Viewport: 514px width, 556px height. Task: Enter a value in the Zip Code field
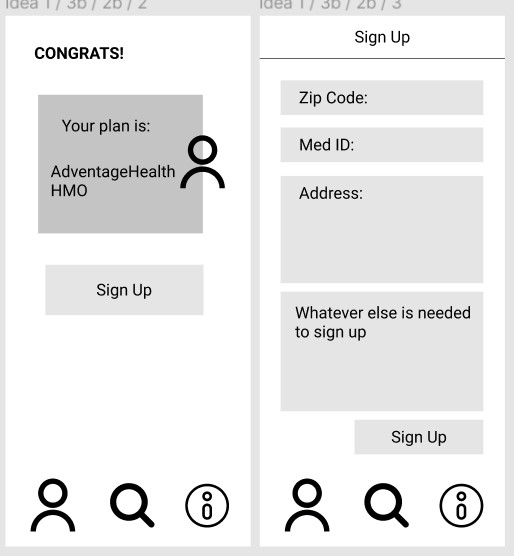[382, 98]
